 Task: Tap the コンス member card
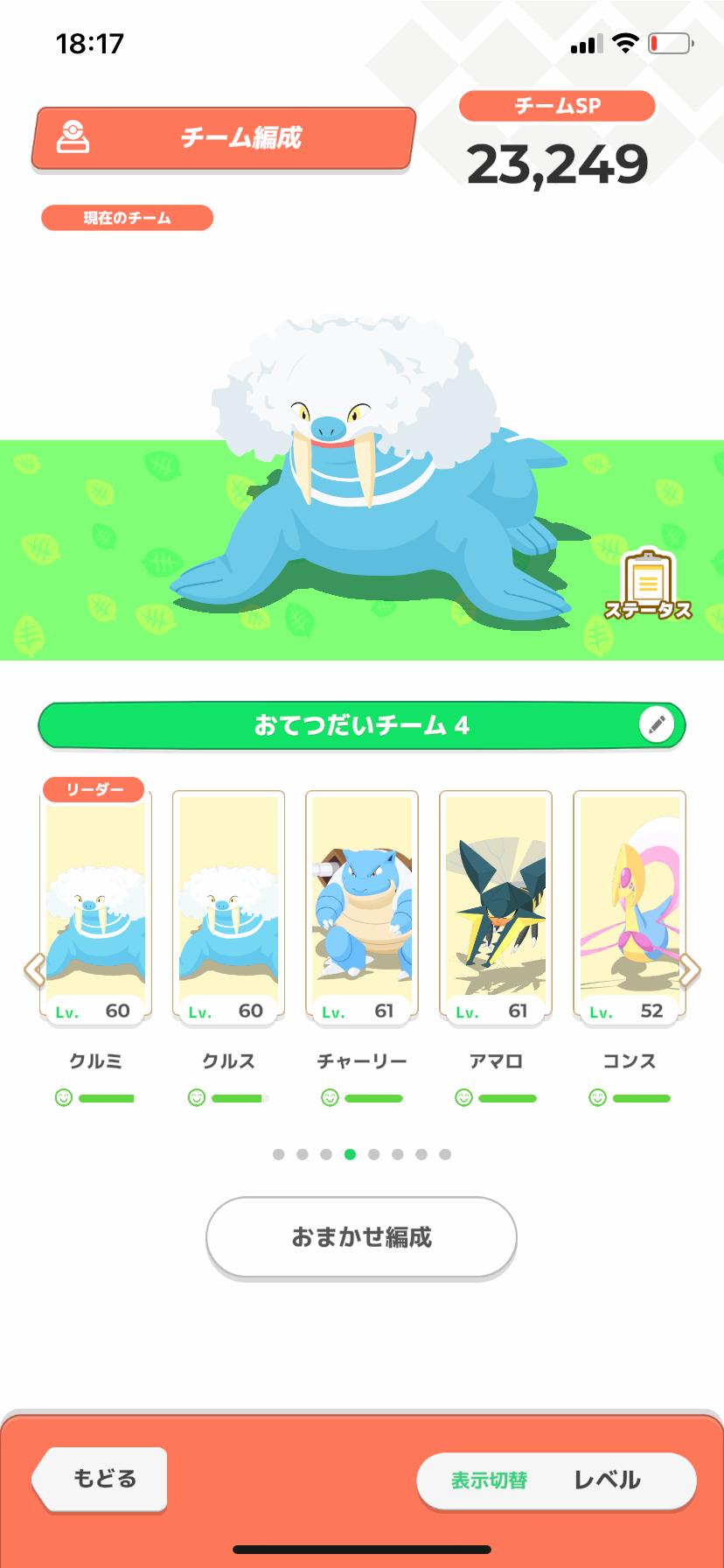click(629, 906)
